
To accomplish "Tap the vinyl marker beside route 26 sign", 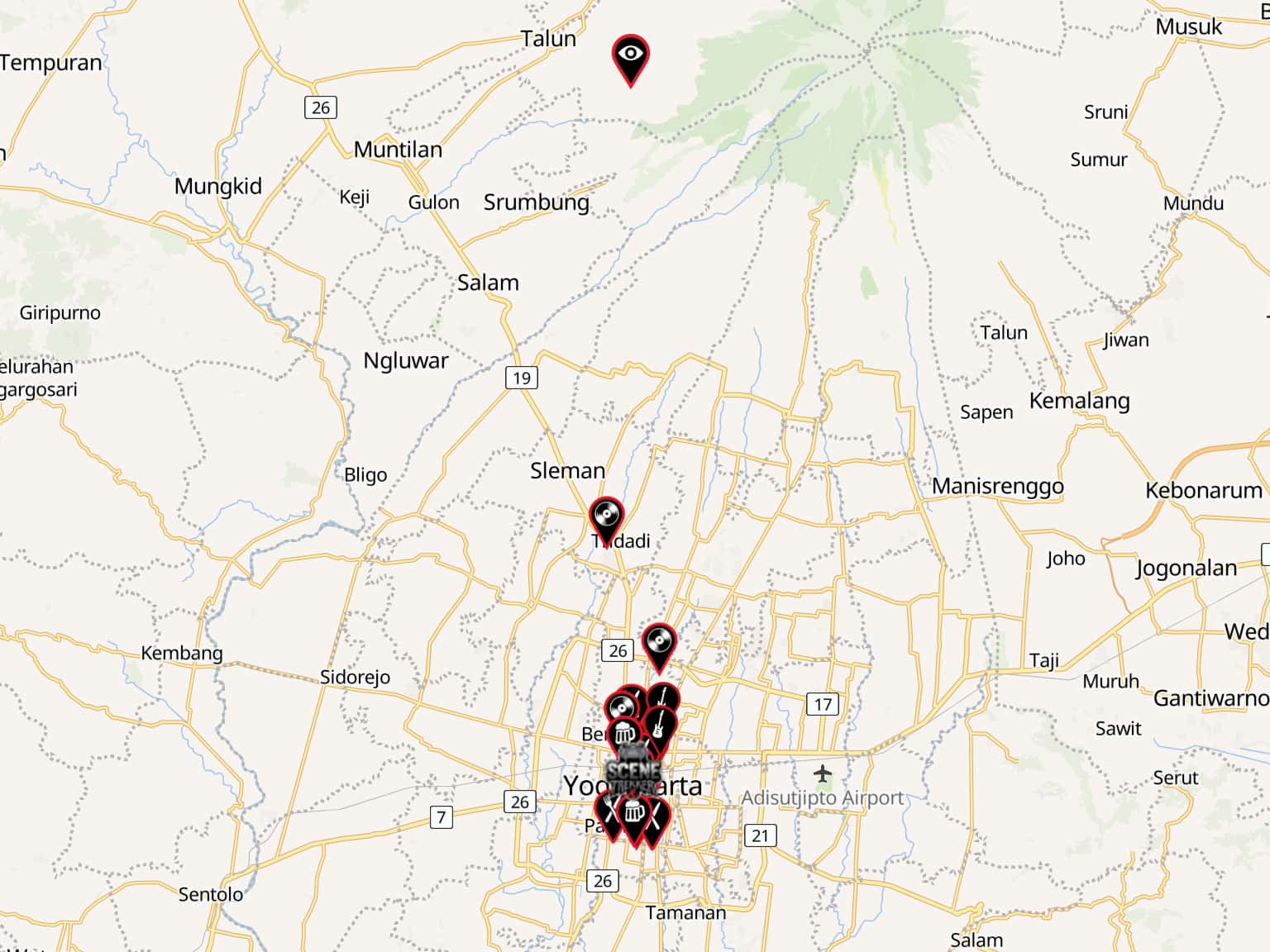I will point(658,641).
